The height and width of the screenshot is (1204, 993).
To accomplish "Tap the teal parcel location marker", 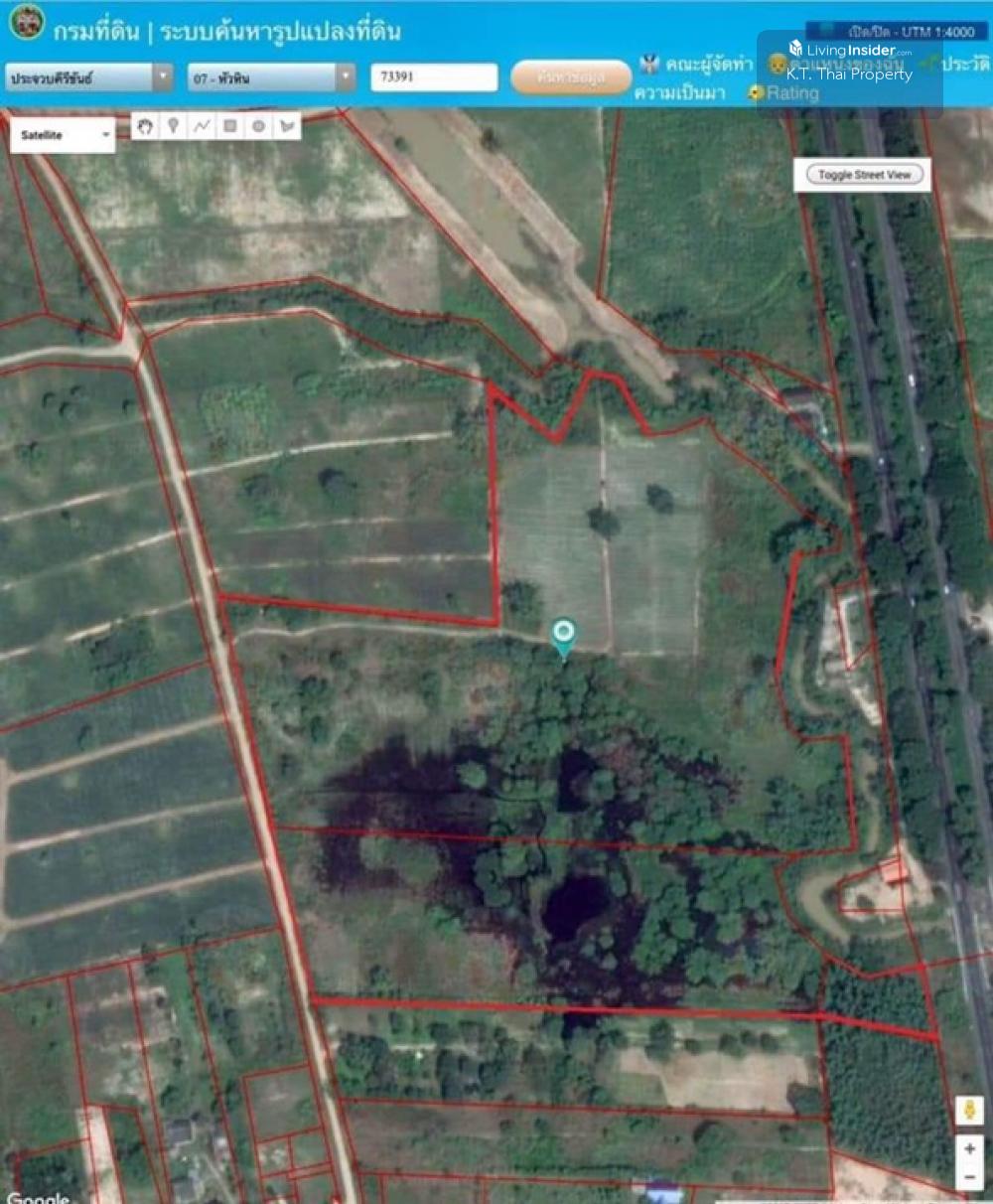I will click(564, 637).
